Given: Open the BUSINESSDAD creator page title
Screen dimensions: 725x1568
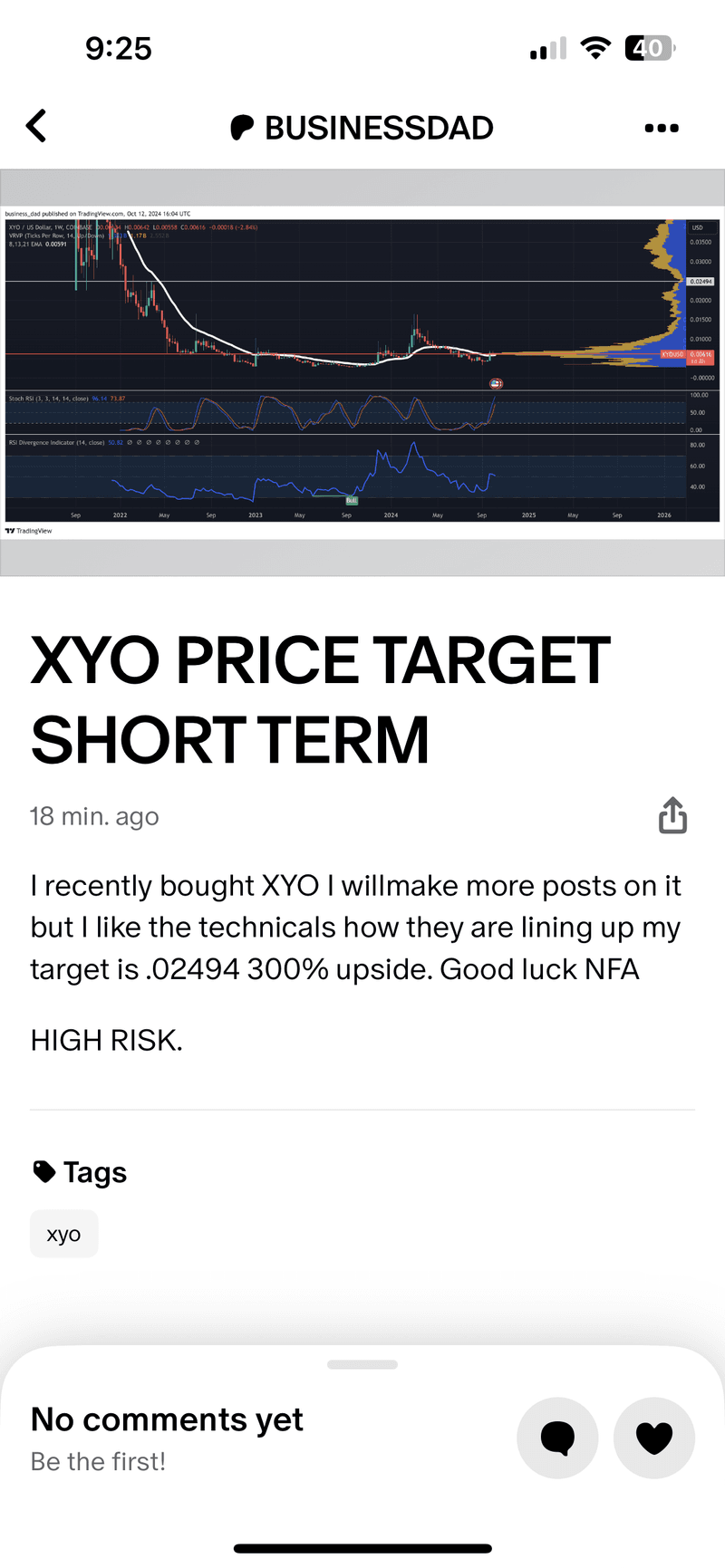Looking at the screenshot, I should click(x=362, y=128).
